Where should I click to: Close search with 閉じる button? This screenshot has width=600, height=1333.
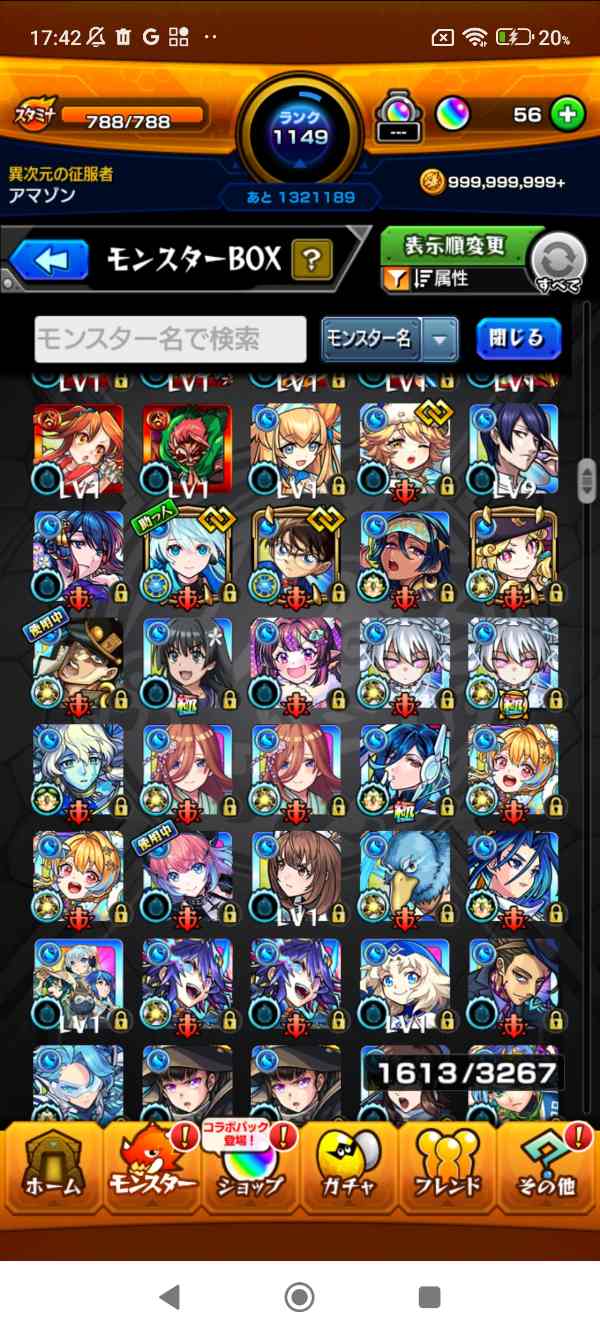517,339
